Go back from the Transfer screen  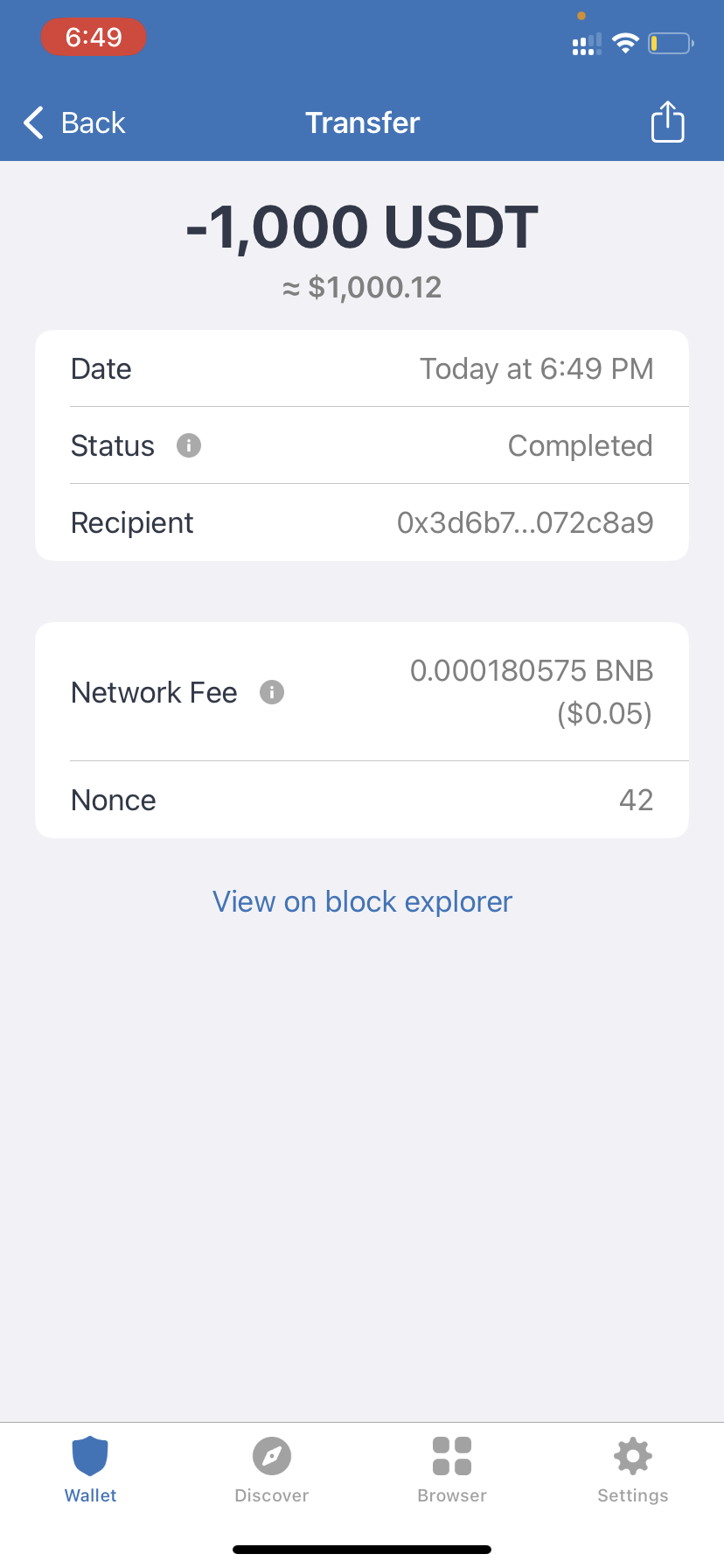74,123
